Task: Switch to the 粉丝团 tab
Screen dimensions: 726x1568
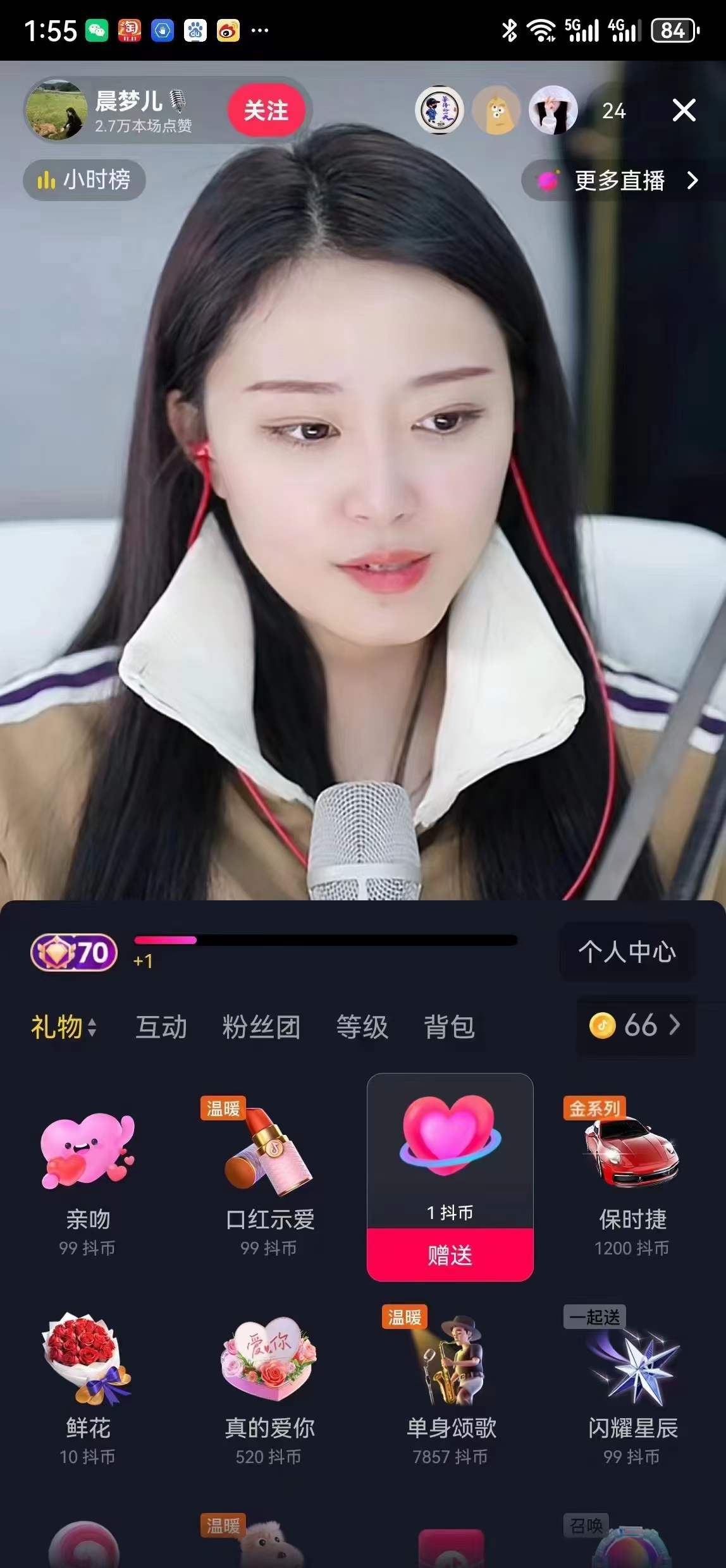Action: click(x=261, y=1026)
